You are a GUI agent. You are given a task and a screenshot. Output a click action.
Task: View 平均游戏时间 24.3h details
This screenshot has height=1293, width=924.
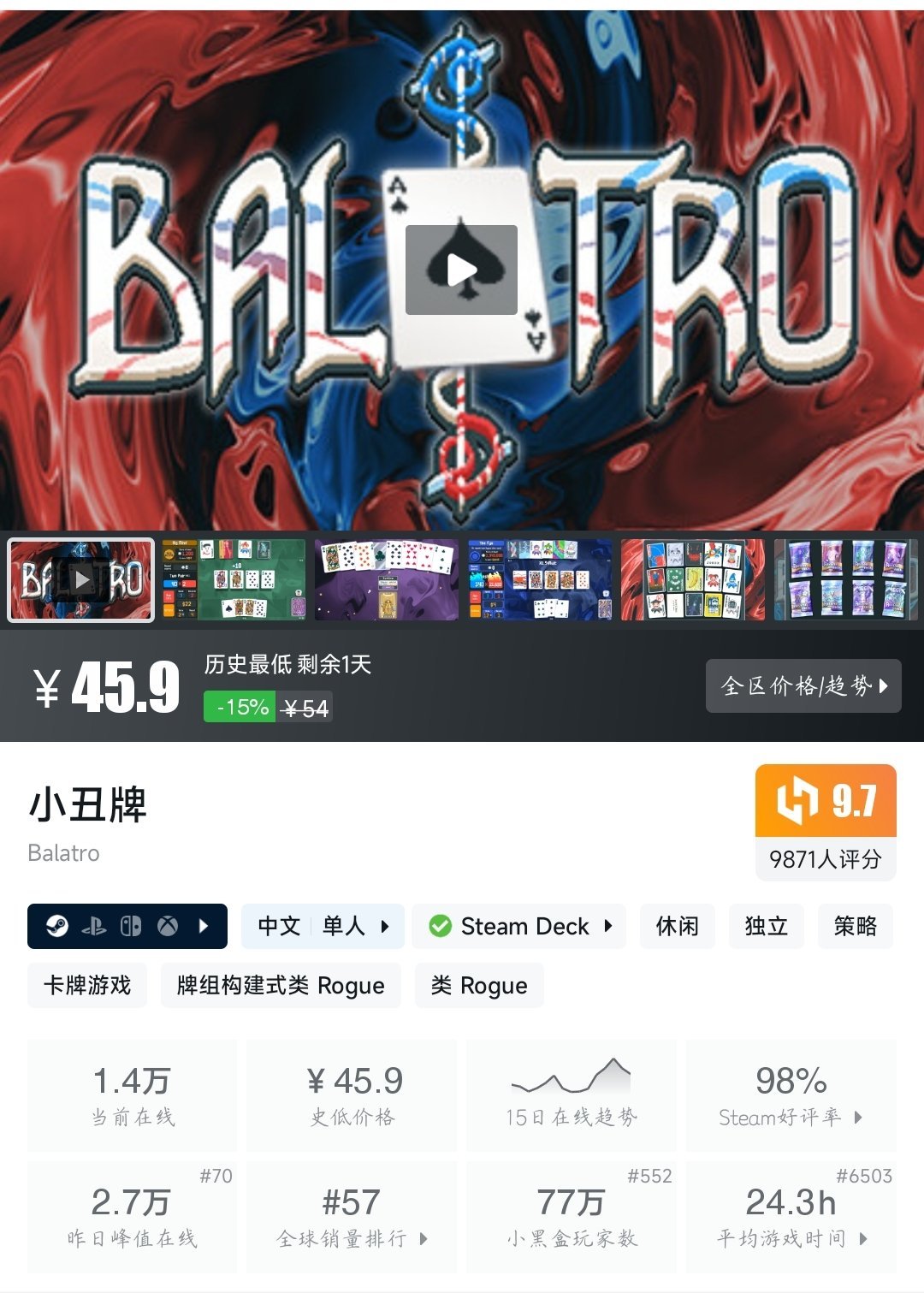click(791, 1216)
